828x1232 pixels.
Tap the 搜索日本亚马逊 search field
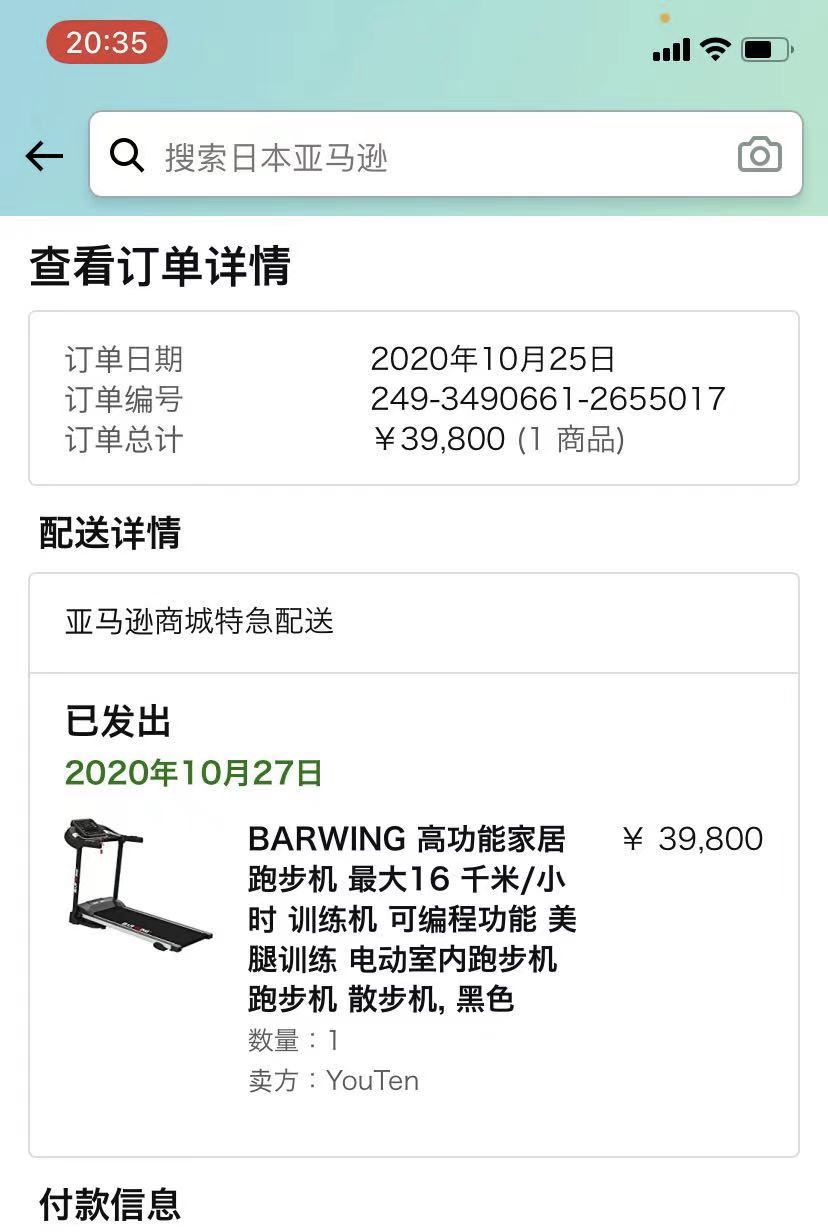(420, 157)
